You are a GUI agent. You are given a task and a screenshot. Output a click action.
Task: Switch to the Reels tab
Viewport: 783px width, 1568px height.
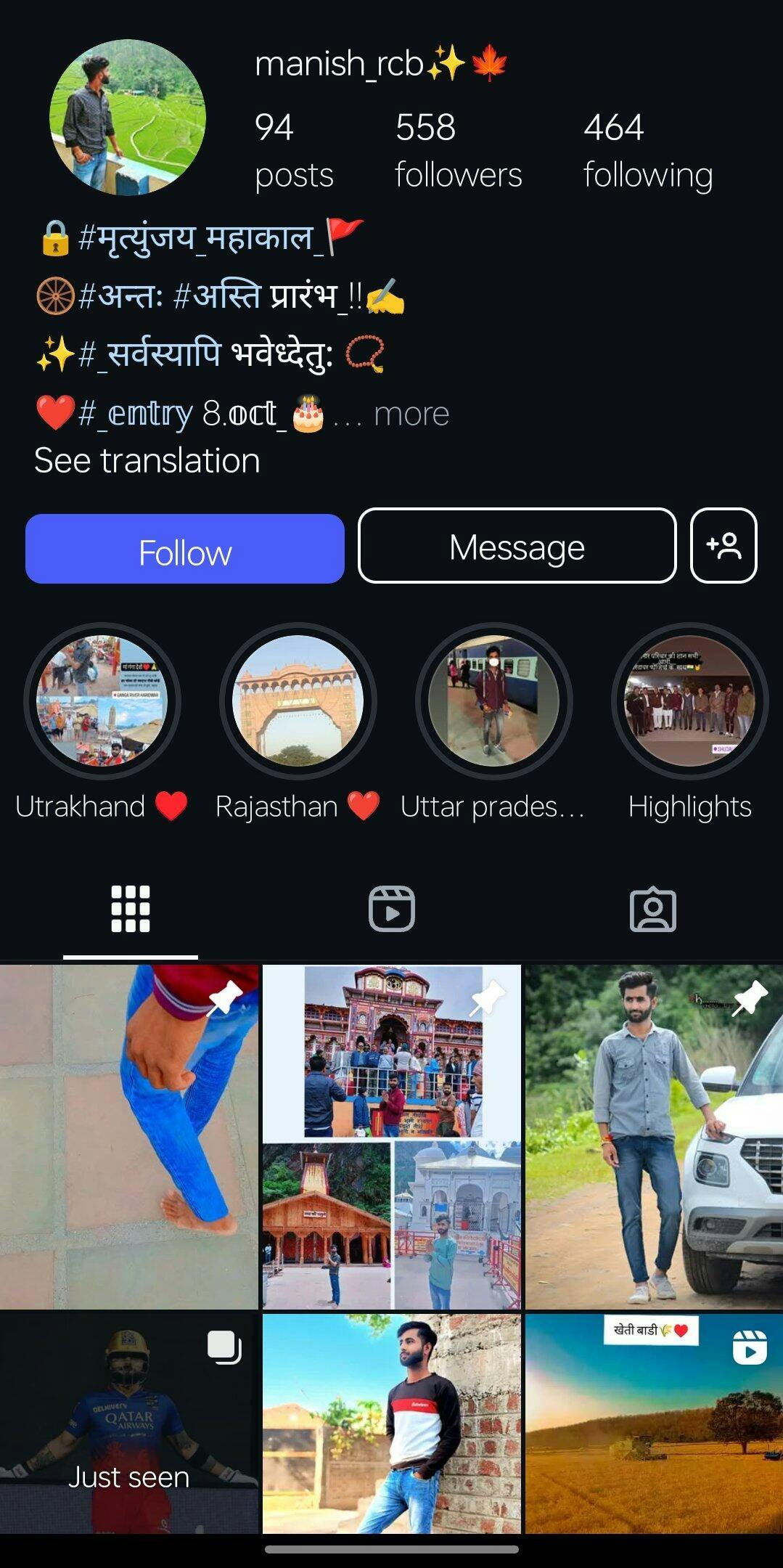(x=391, y=909)
